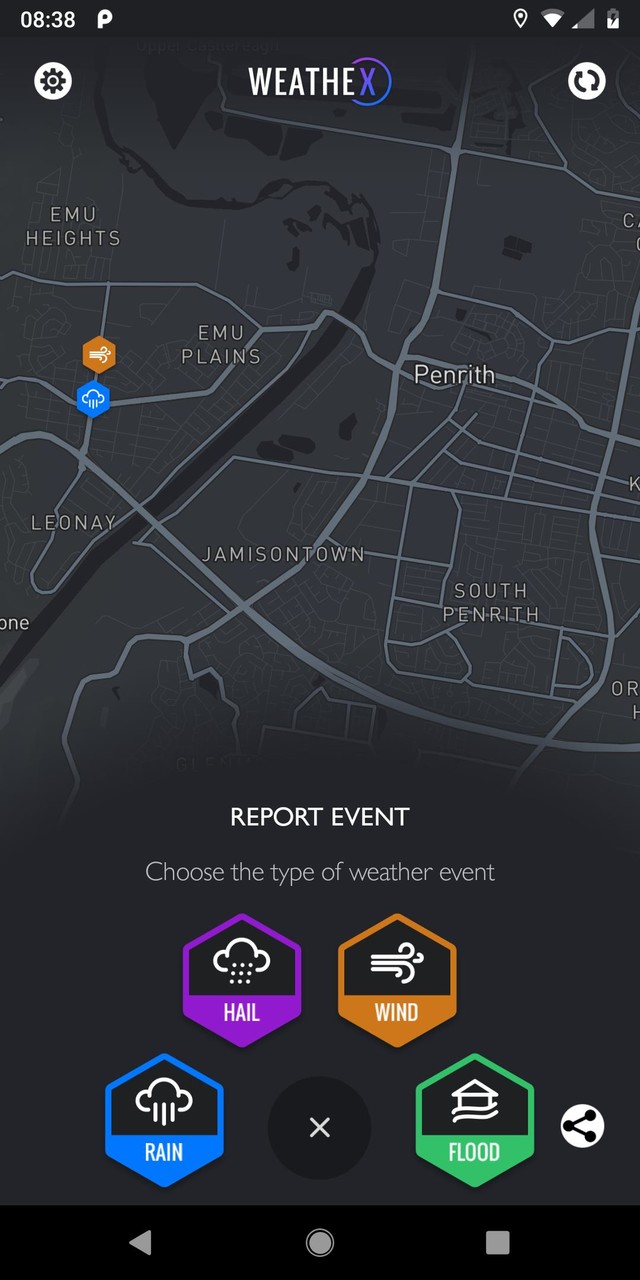
Task: Refresh the weather map
Action: (x=587, y=81)
